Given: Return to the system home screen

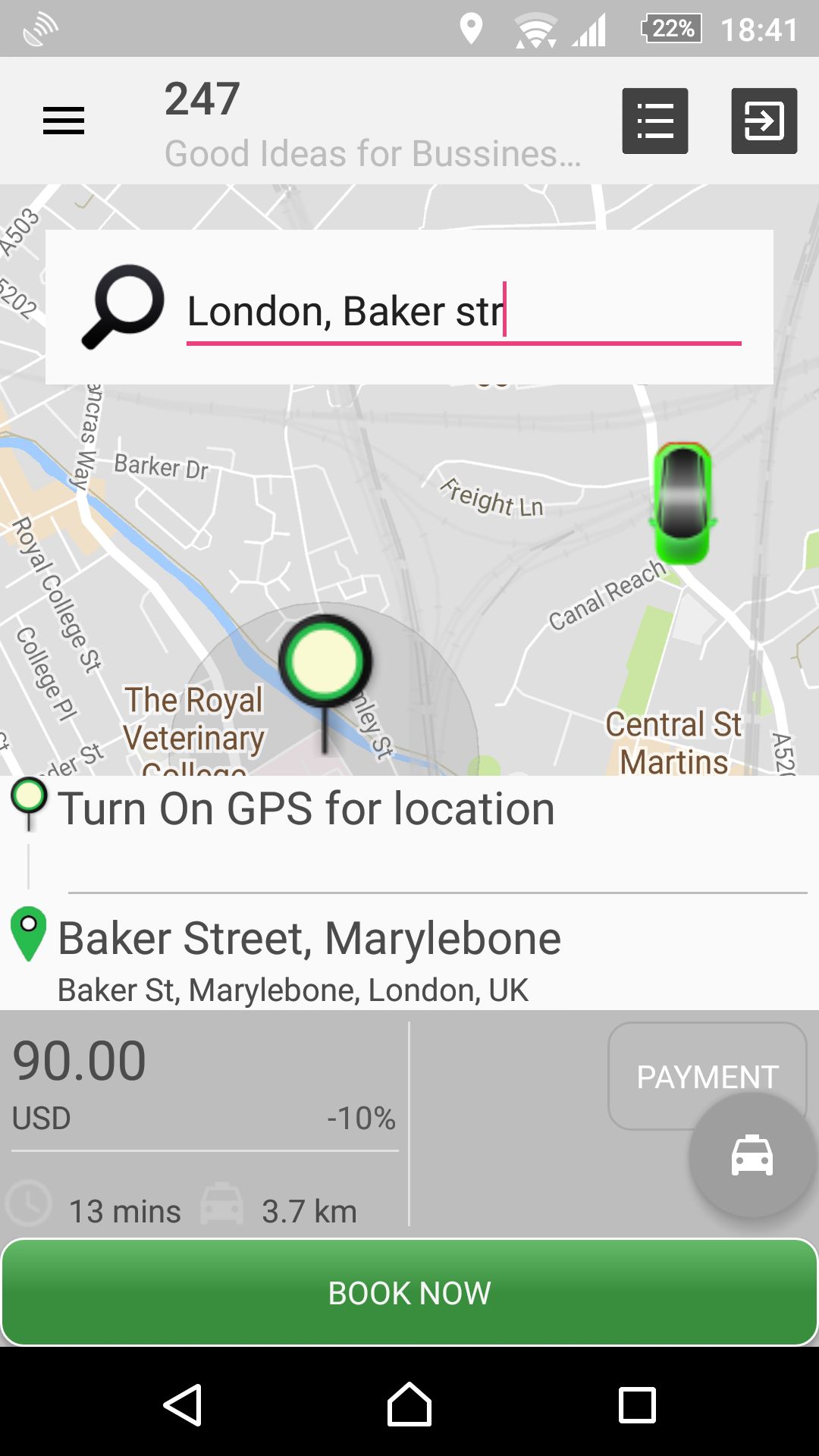Looking at the screenshot, I should 409,1405.
